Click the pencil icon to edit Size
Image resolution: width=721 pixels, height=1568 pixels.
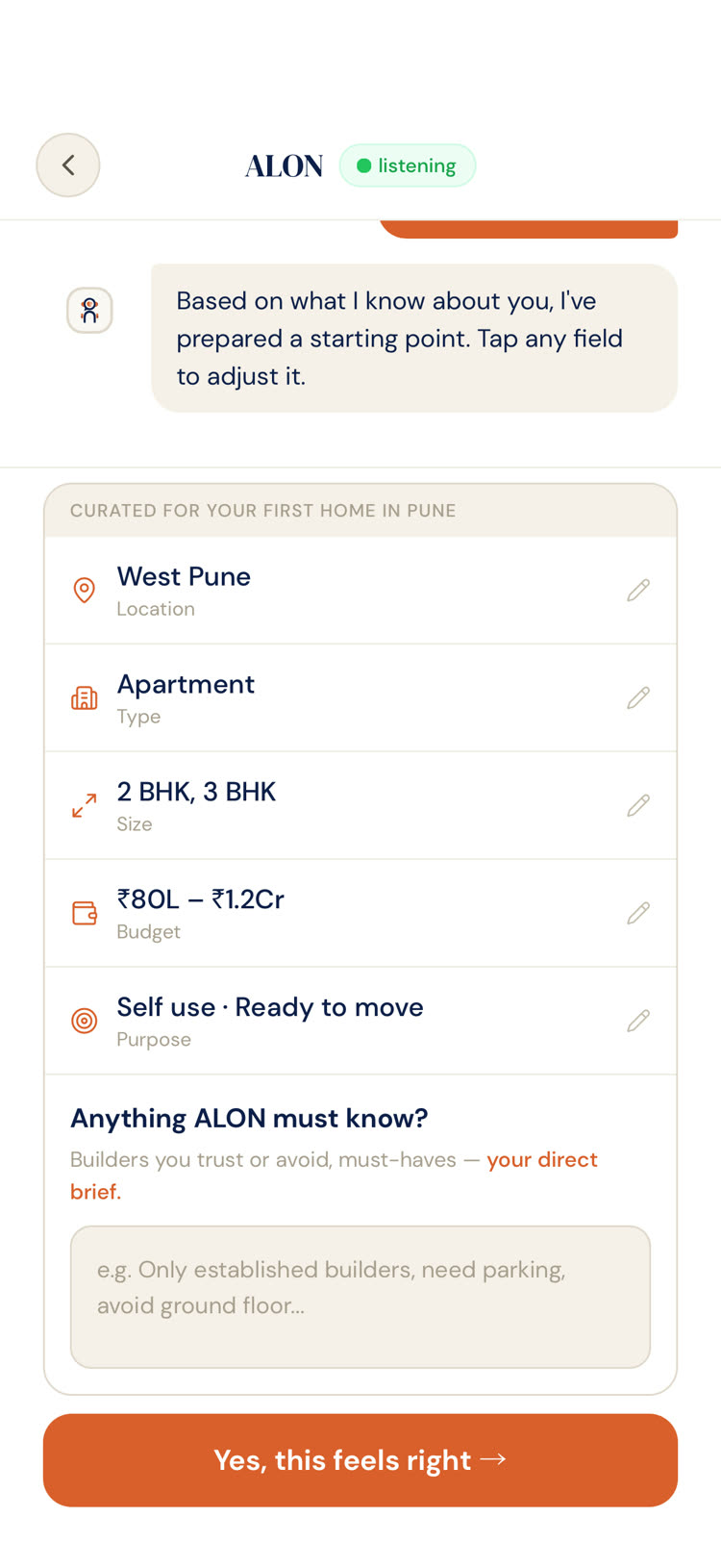(637, 805)
